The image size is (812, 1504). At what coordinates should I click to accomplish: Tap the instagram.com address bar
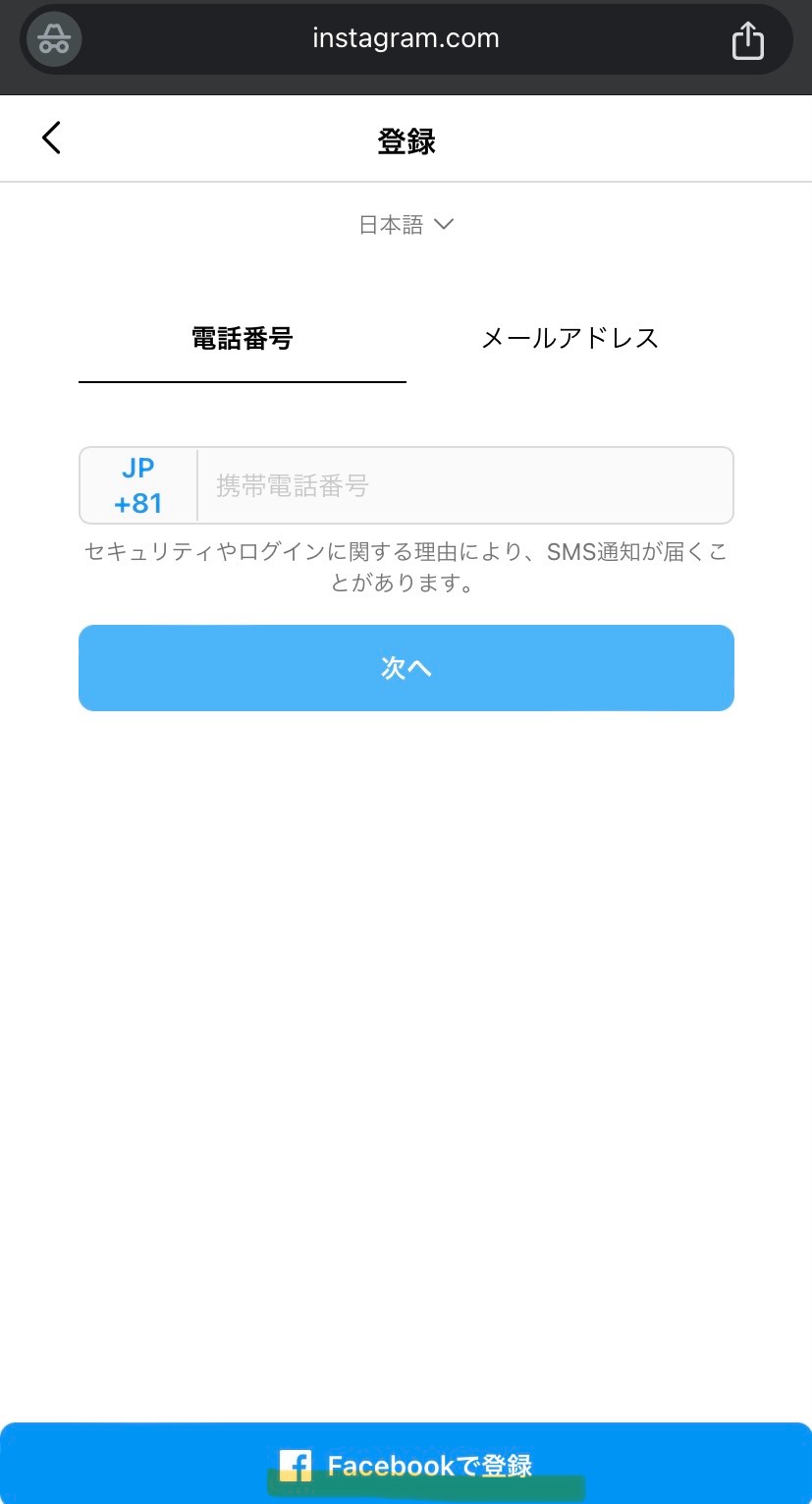406,39
